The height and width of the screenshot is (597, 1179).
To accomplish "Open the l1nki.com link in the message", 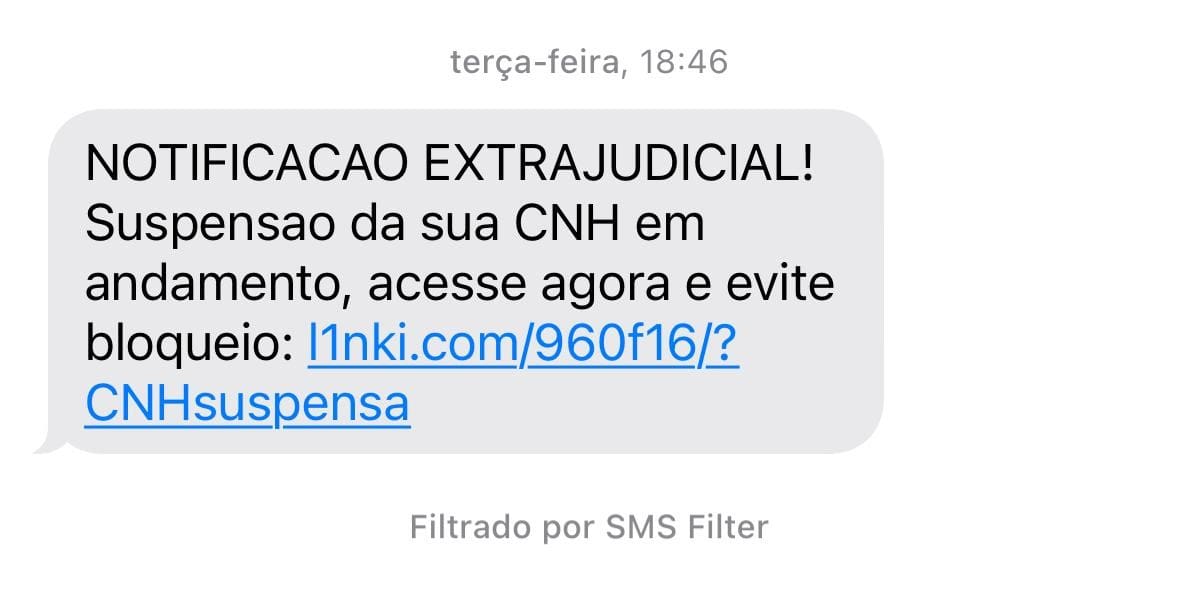I will pos(523,345).
